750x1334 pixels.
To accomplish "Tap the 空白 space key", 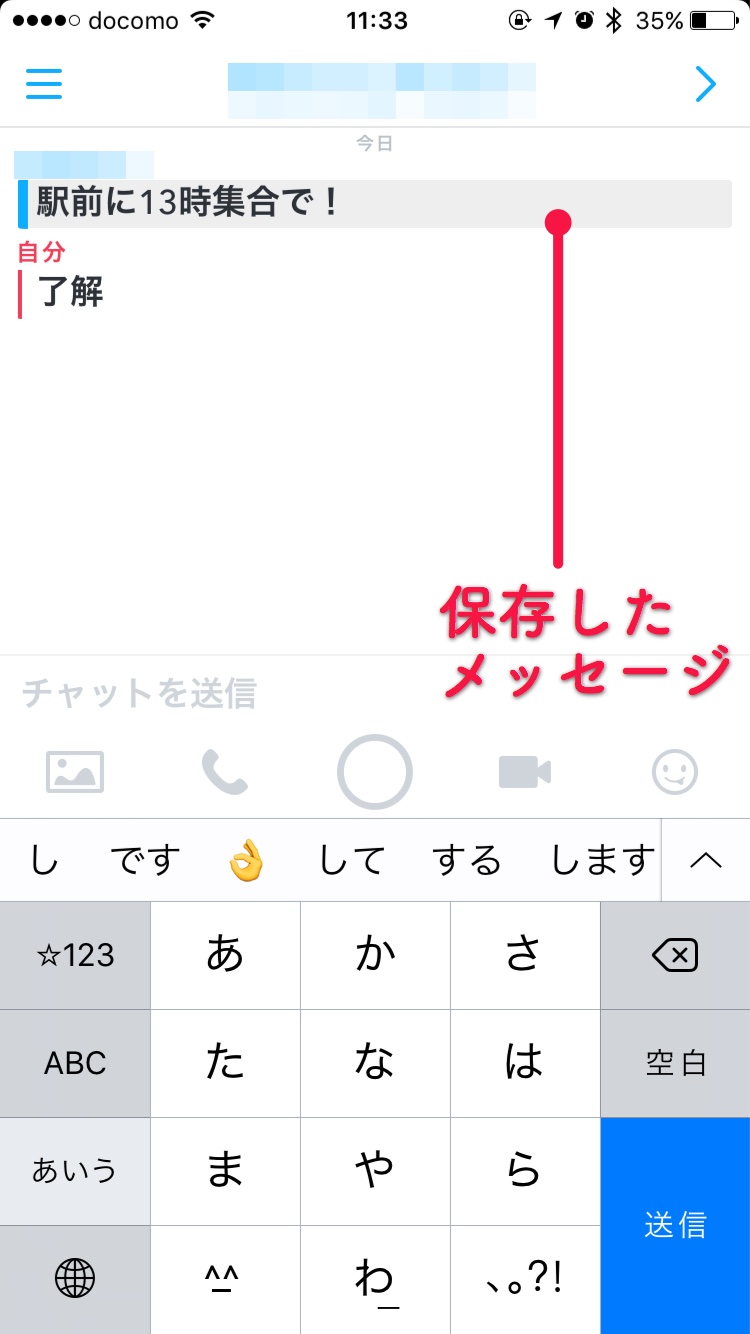I will [675, 1063].
